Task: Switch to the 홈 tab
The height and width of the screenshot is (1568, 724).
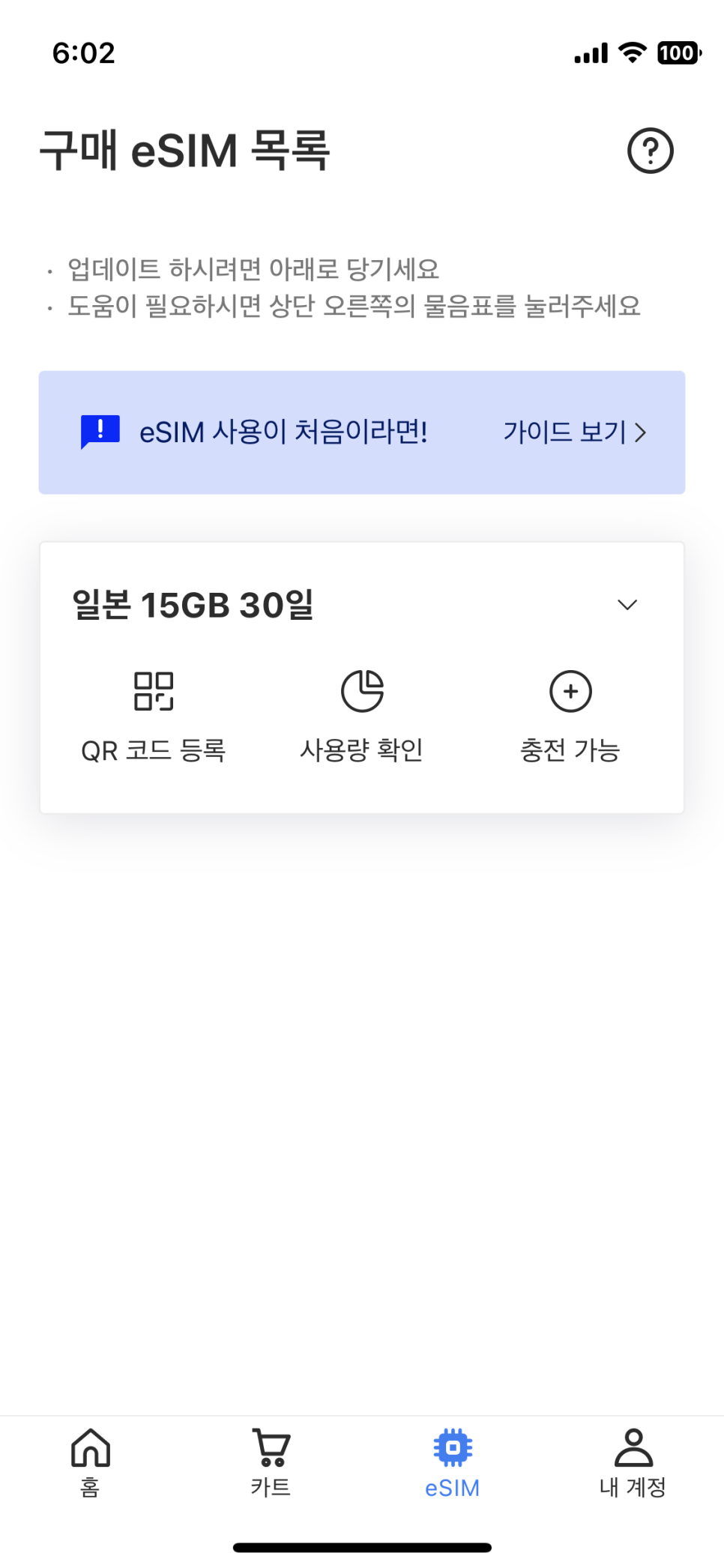Action: (91, 1462)
